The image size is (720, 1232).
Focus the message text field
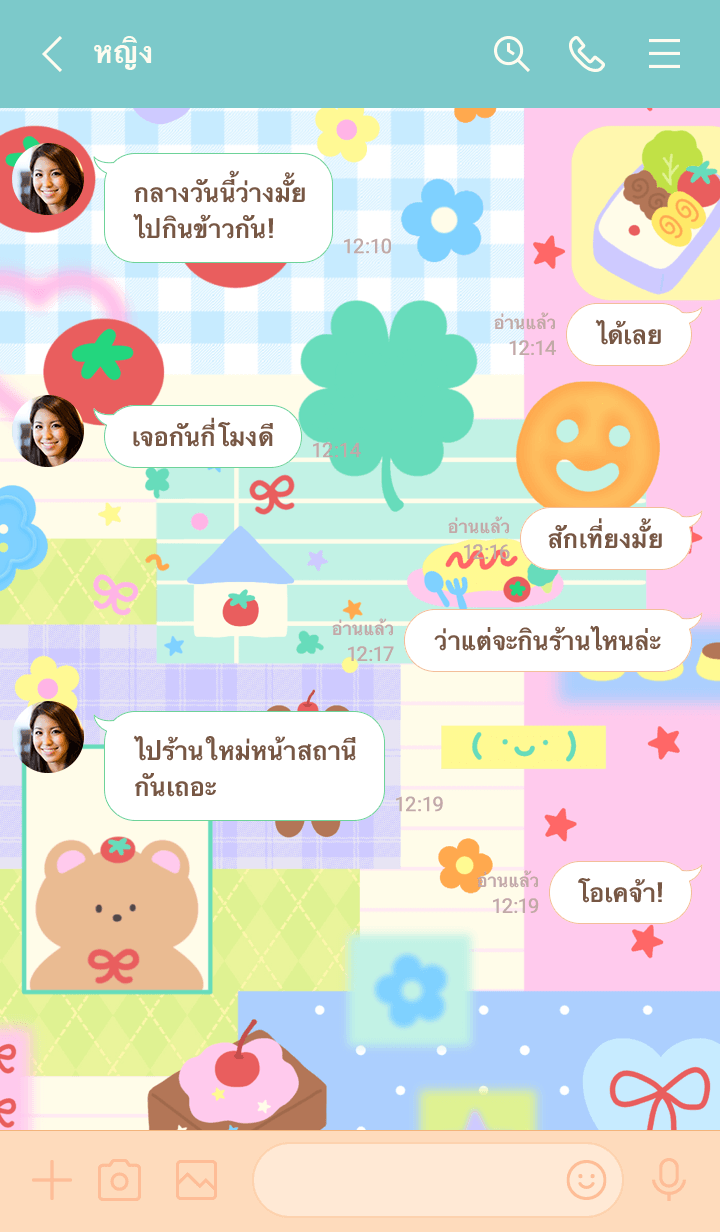[405, 1181]
